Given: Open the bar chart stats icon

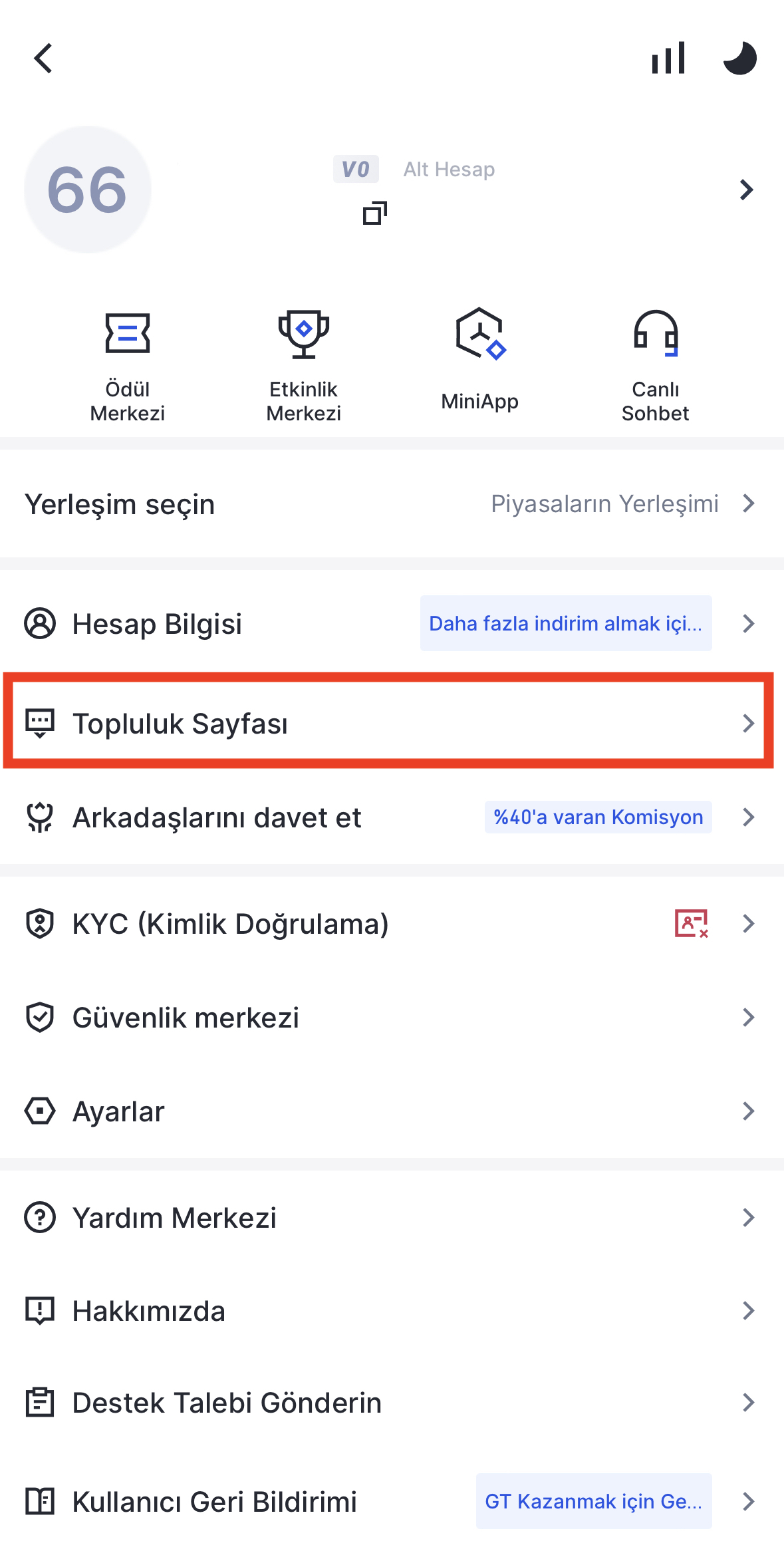Looking at the screenshot, I should [x=668, y=59].
